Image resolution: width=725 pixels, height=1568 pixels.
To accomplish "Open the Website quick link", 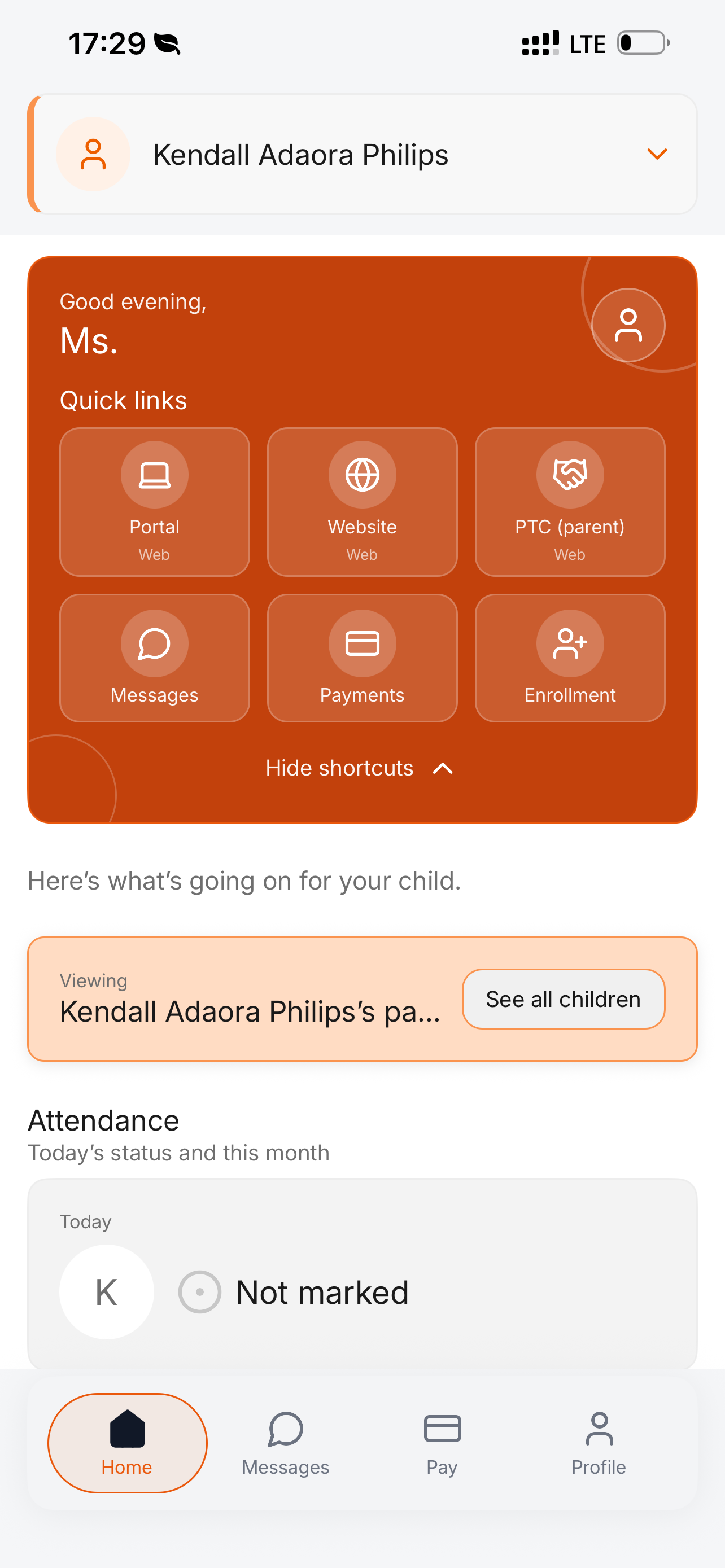I will point(362,502).
